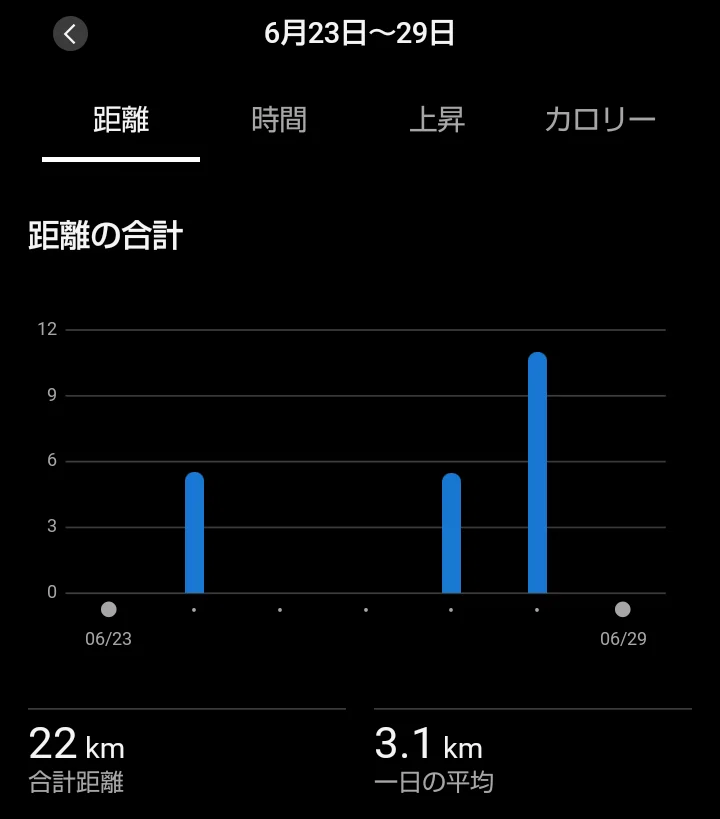Tap the tallest blue distance bar
720x819 pixels.
(537, 473)
